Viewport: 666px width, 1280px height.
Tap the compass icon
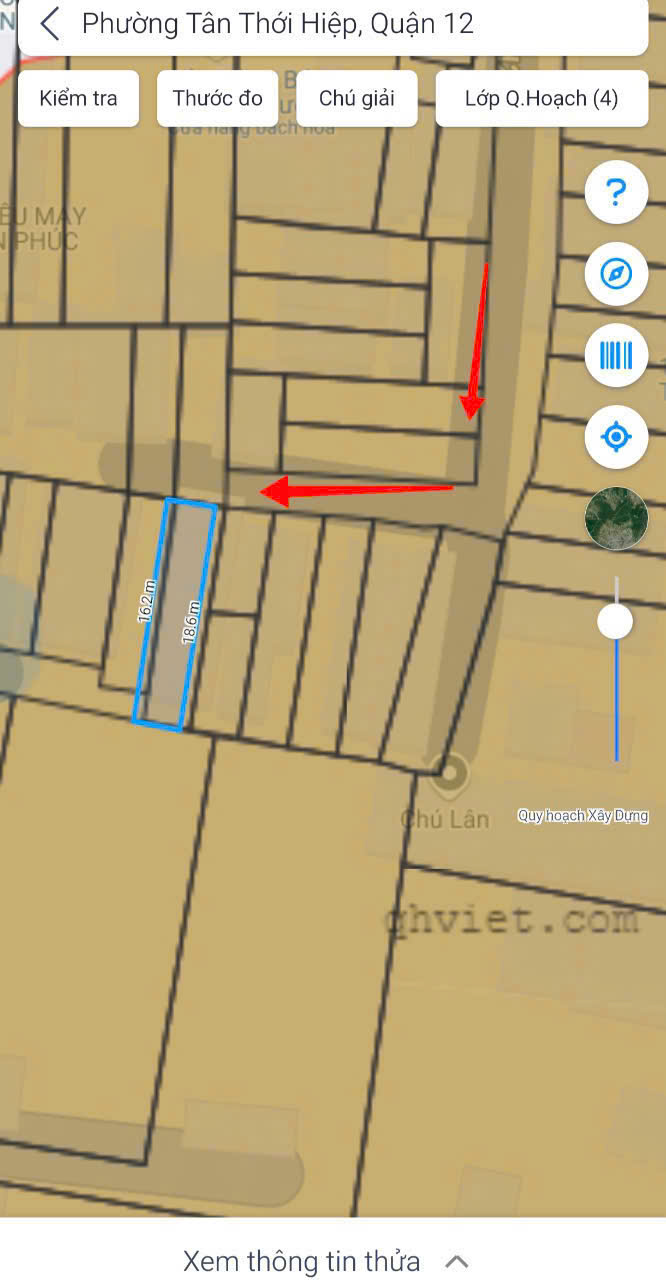coord(616,273)
